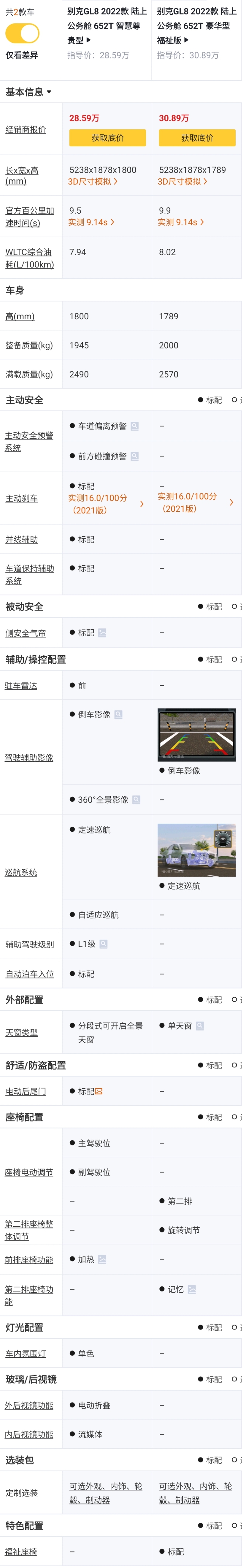Viewport: 242px width, 1568px height.
Task: Open 3D尺寸模拟 for 5238x1878x1789
Action: [x=182, y=181]
